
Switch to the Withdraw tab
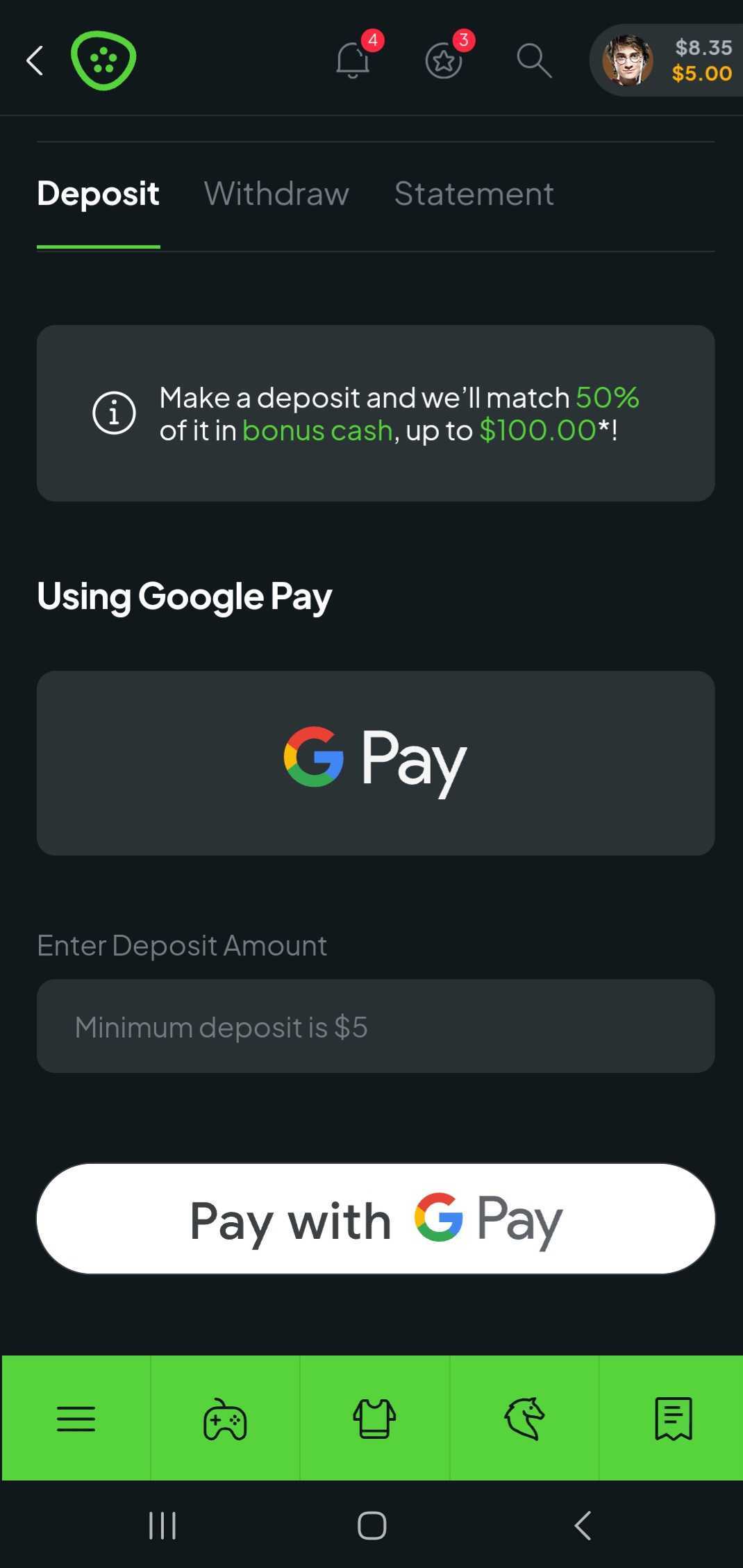coord(276,193)
